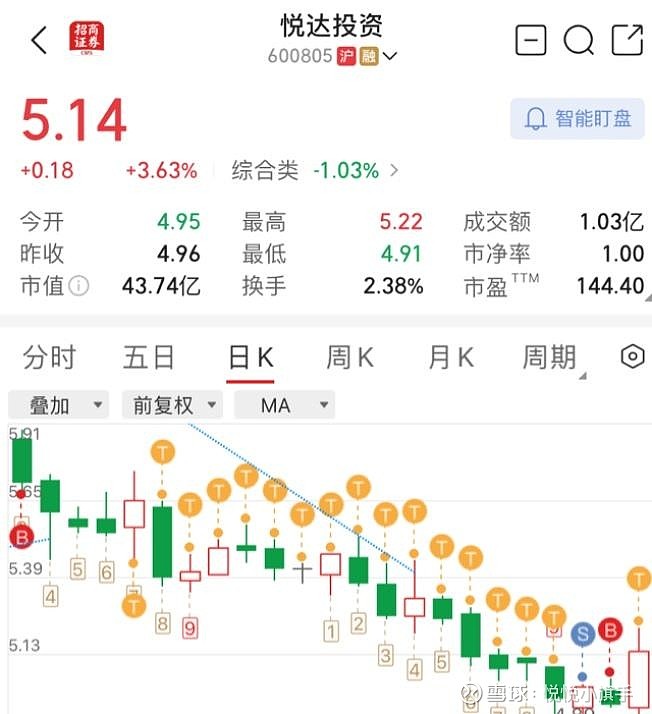Expand the 600805 stock code dropdown

[x=390, y=56]
